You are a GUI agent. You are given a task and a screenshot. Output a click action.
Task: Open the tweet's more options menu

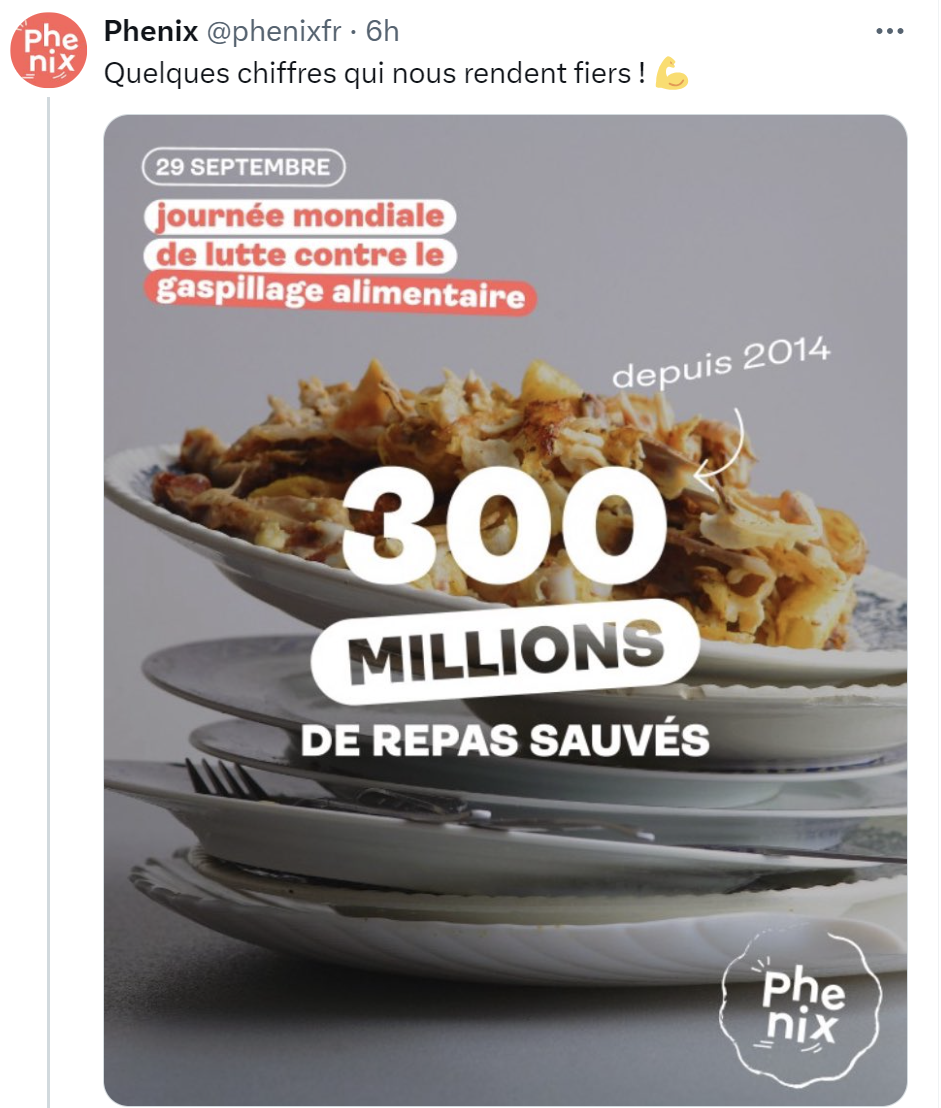pos(889,32)
